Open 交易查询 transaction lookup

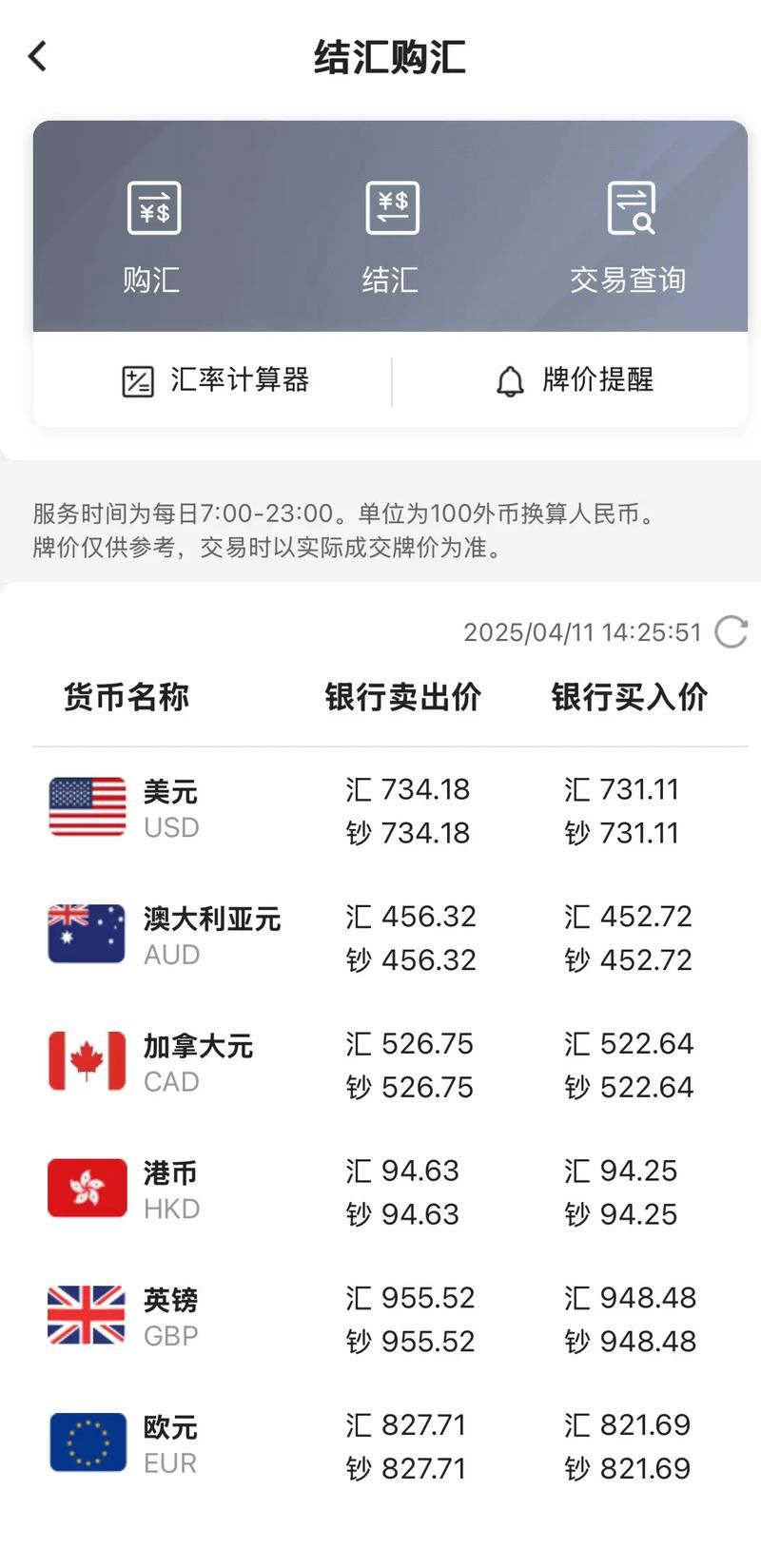point(629,238)
